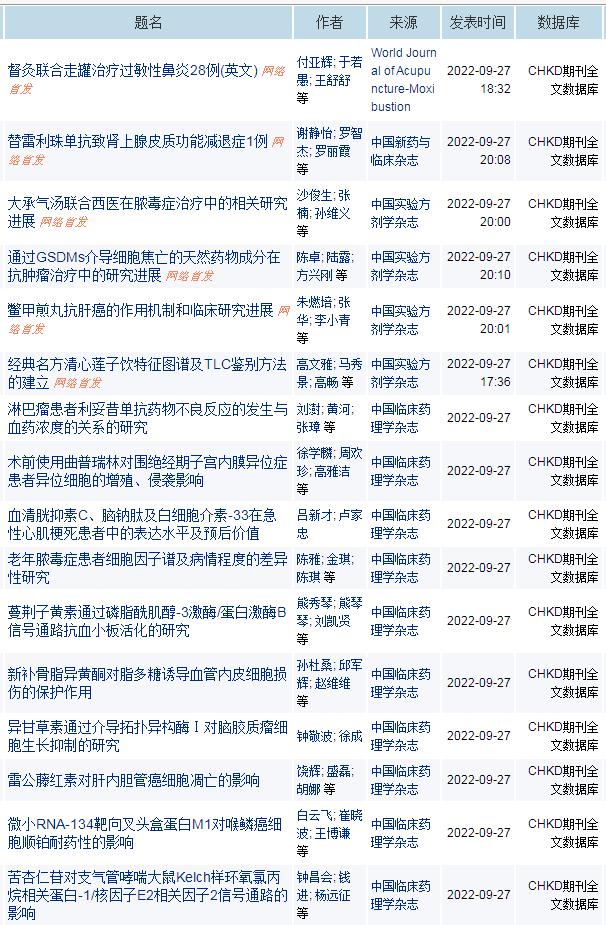Image resolution: width=606 pixels, height=925 pixels.
Task: Open 老年脓毒症患者细胞因子谱 article
Action: (x=147, y=568)
